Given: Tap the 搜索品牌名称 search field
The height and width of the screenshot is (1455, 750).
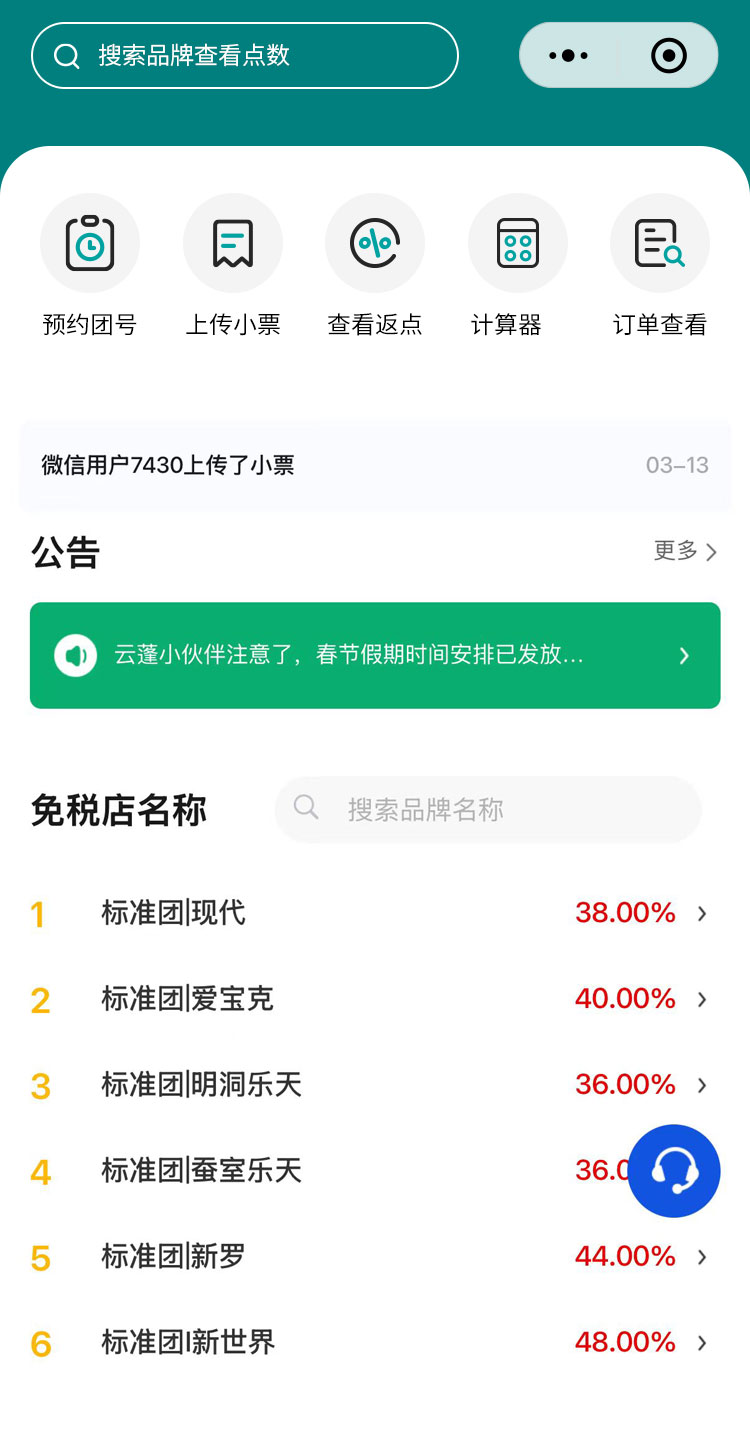Looking at the screenshot, I should pos(488,809).
